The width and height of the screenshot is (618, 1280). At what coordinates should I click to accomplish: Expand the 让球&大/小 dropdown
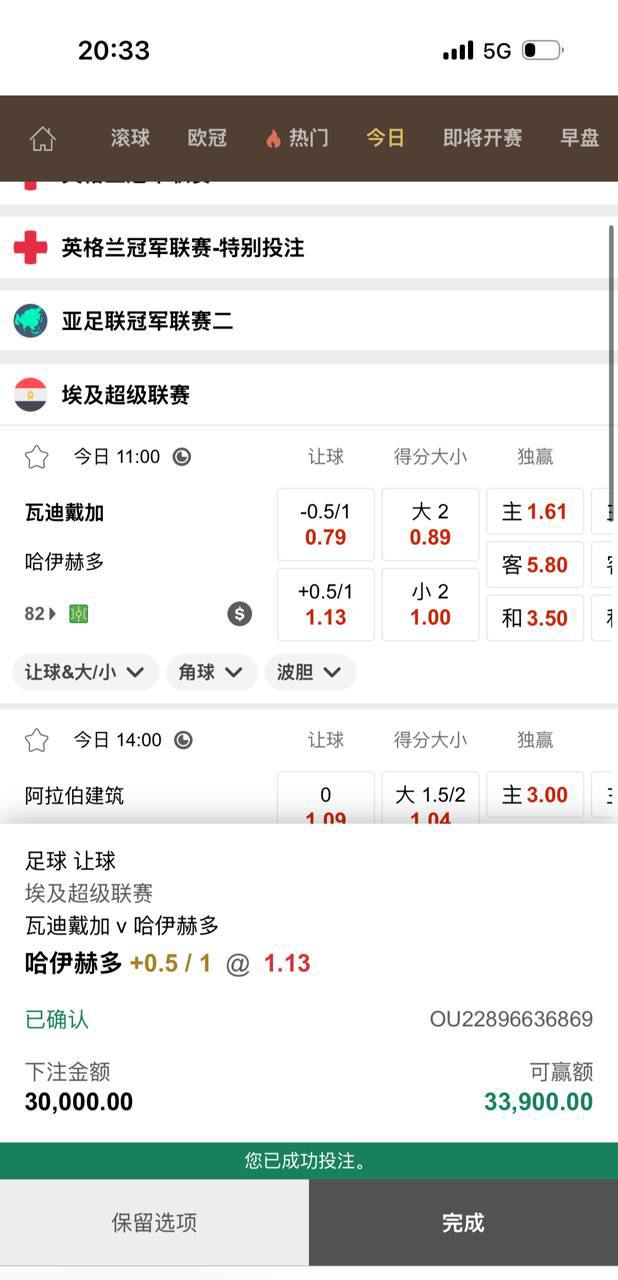[84, 672]
